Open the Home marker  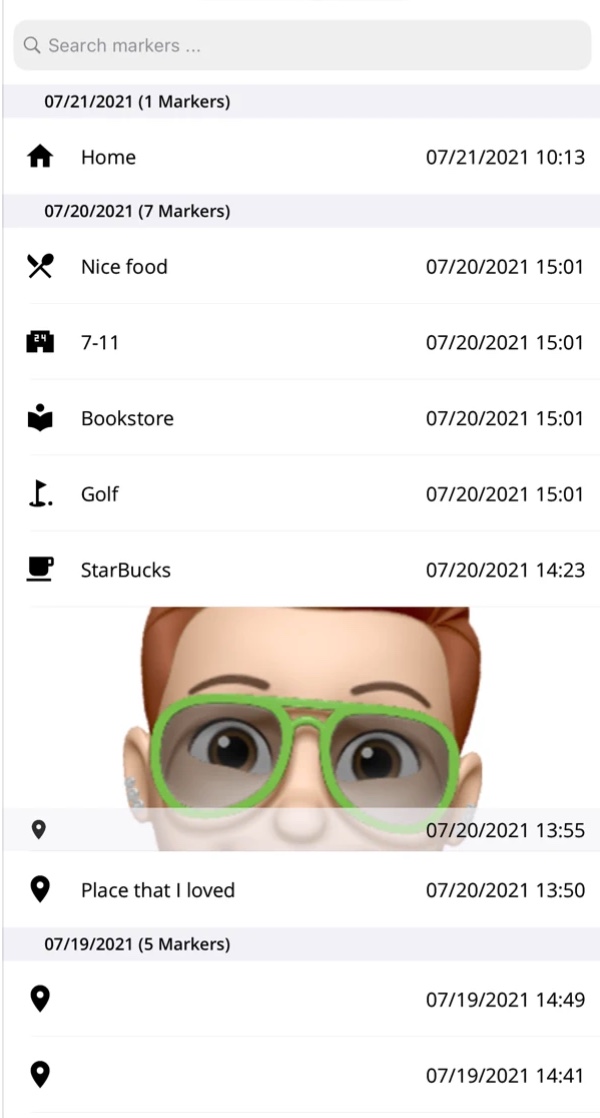pyautogui.click(x=300, y=157)
